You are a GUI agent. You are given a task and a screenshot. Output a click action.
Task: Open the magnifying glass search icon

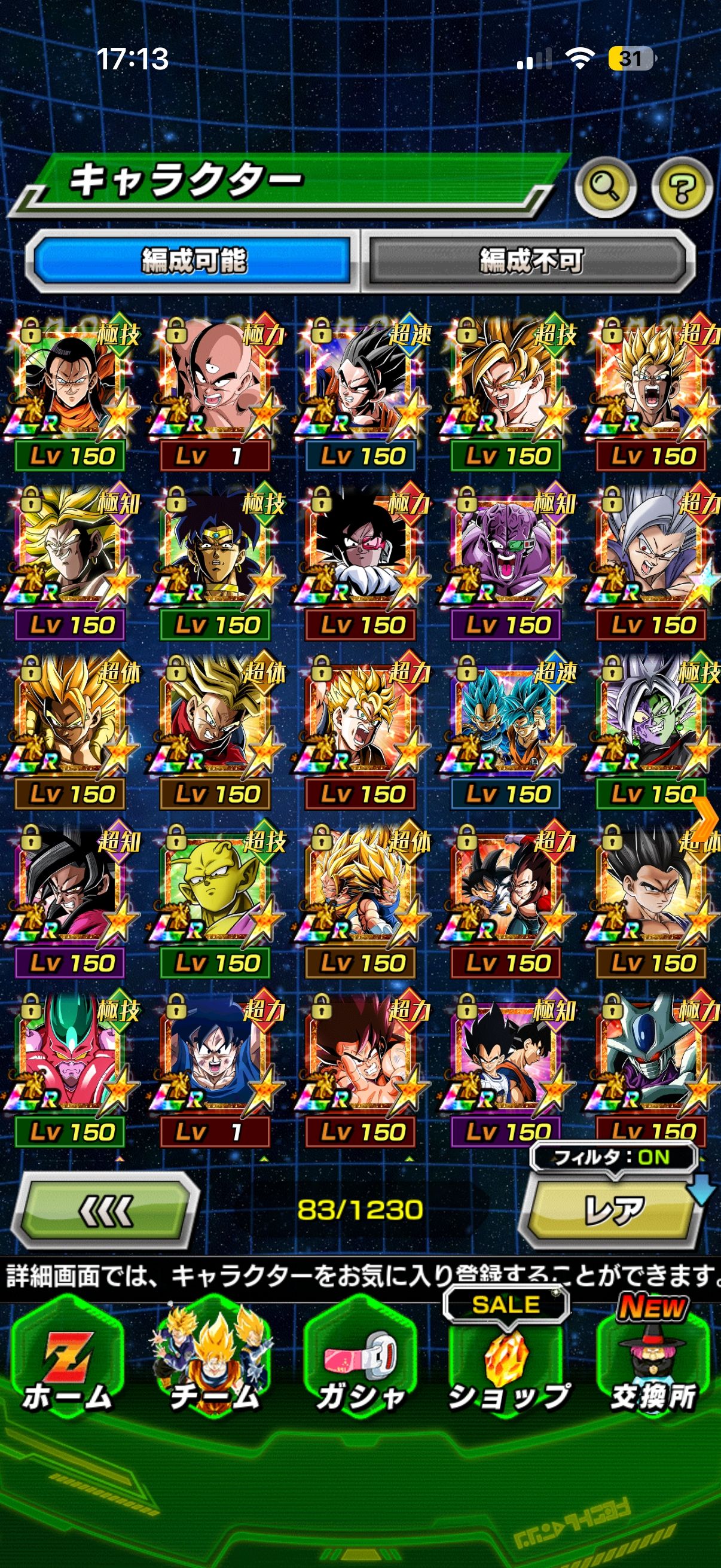(605, 188)
